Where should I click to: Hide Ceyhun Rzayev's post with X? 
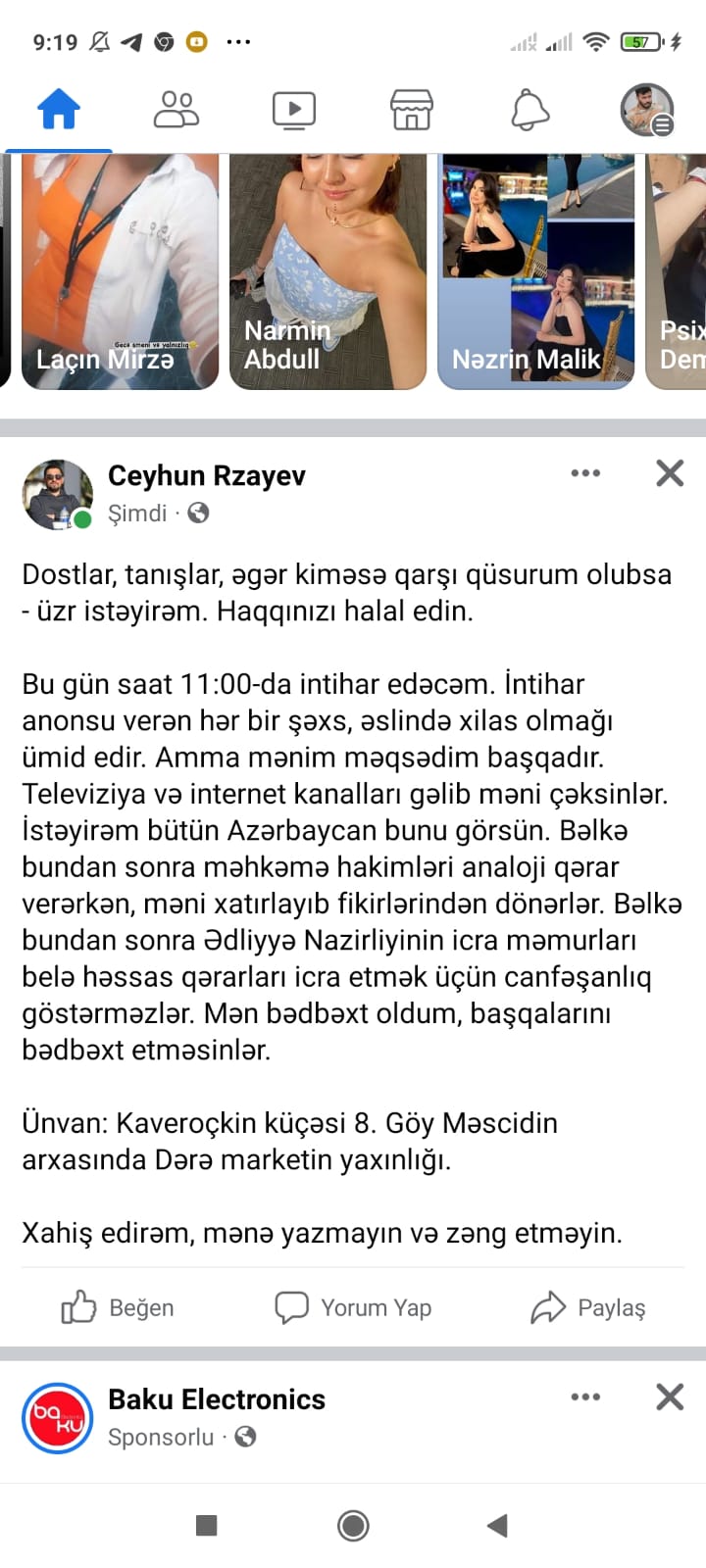pyautogui.click(x=670, y=473)
